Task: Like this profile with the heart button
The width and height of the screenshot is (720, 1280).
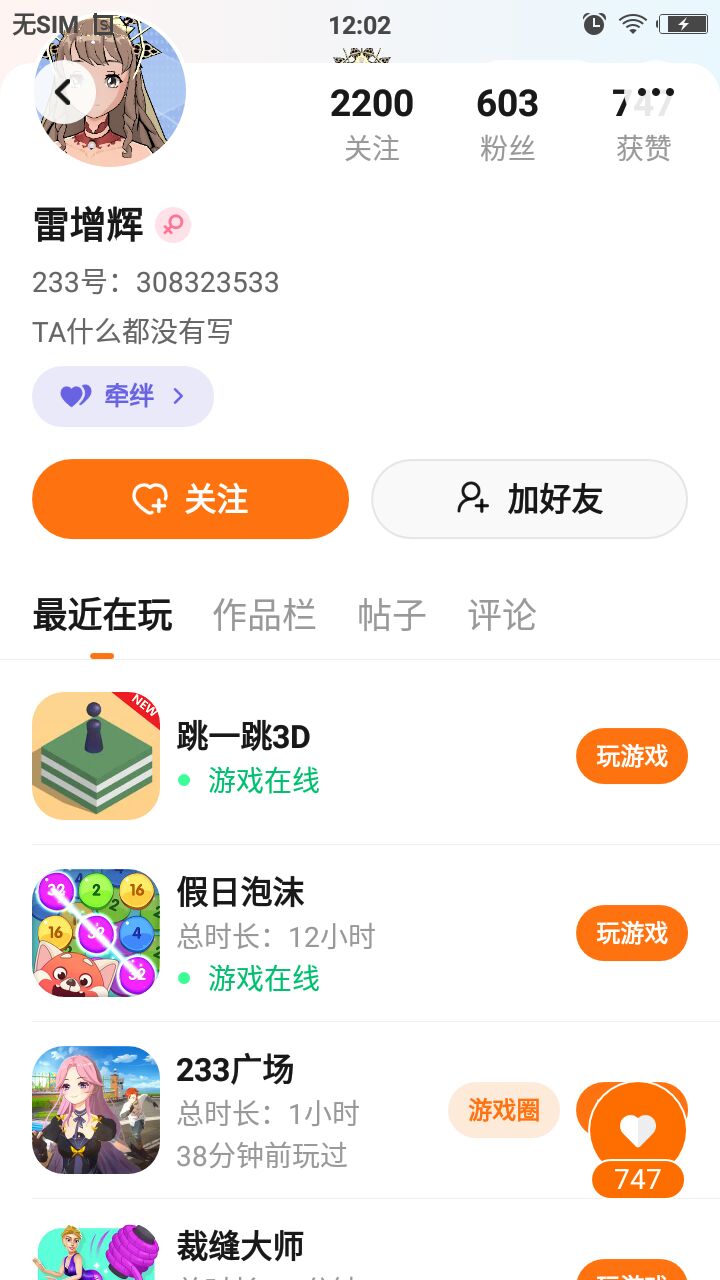Action: (x=638, y=1131)
